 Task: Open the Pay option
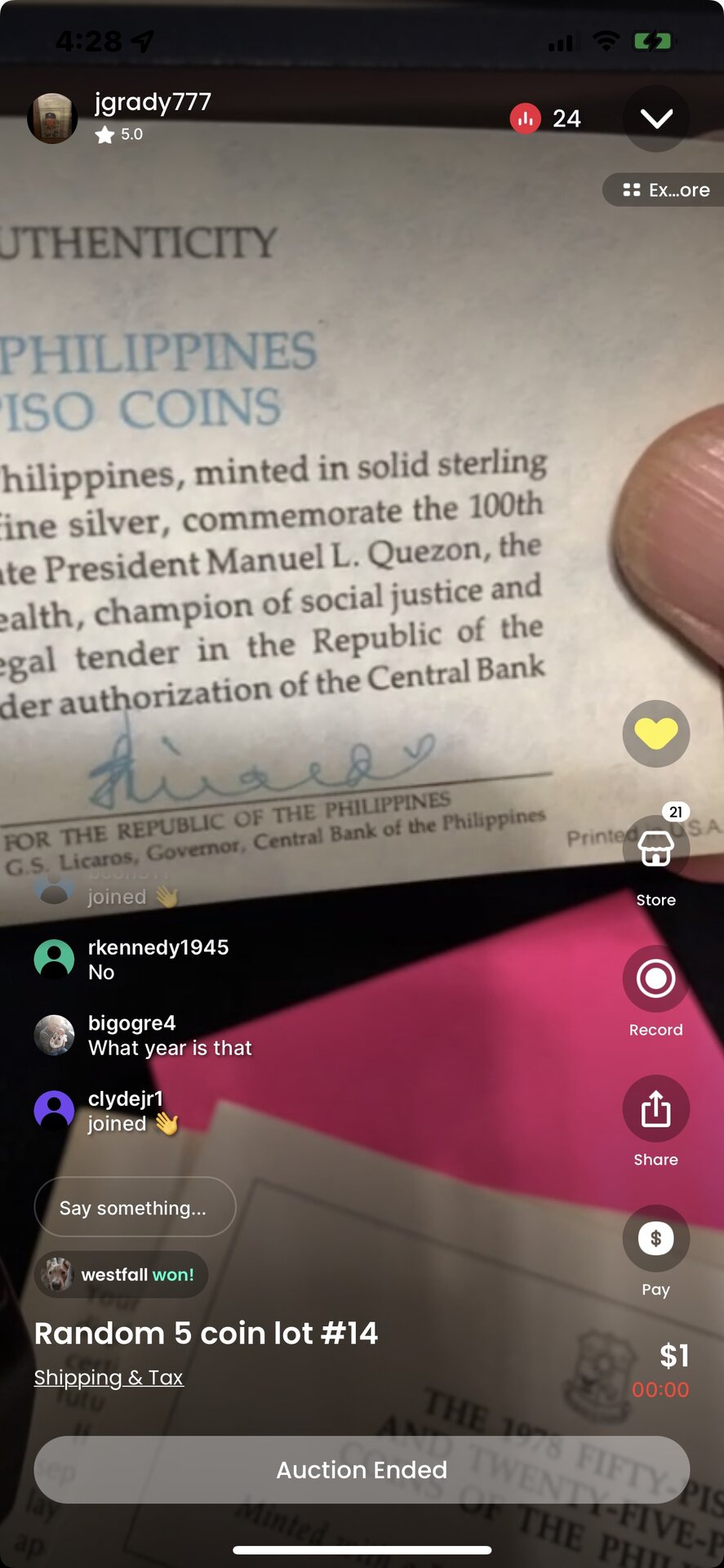[x=656, y=1239]
